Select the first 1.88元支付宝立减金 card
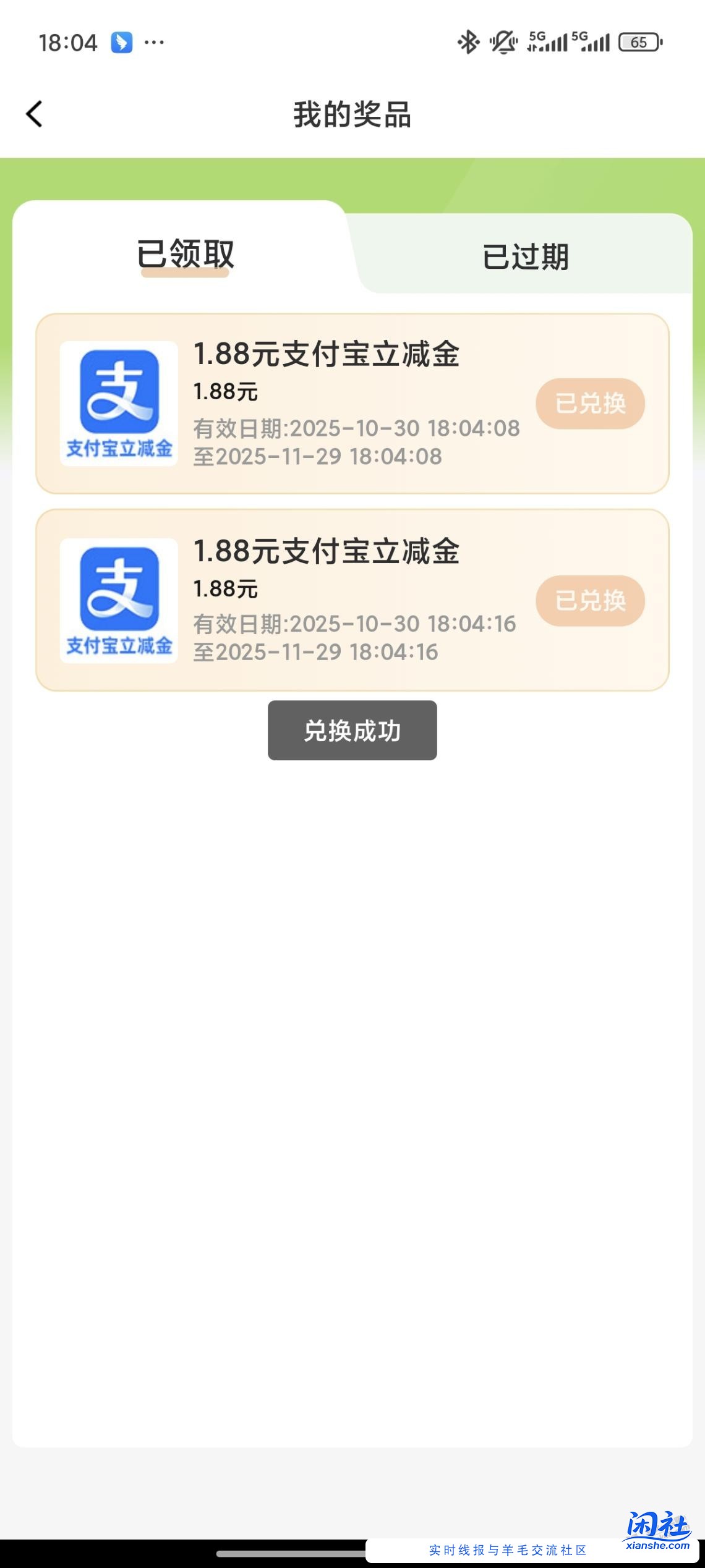 tap(352, 404)
